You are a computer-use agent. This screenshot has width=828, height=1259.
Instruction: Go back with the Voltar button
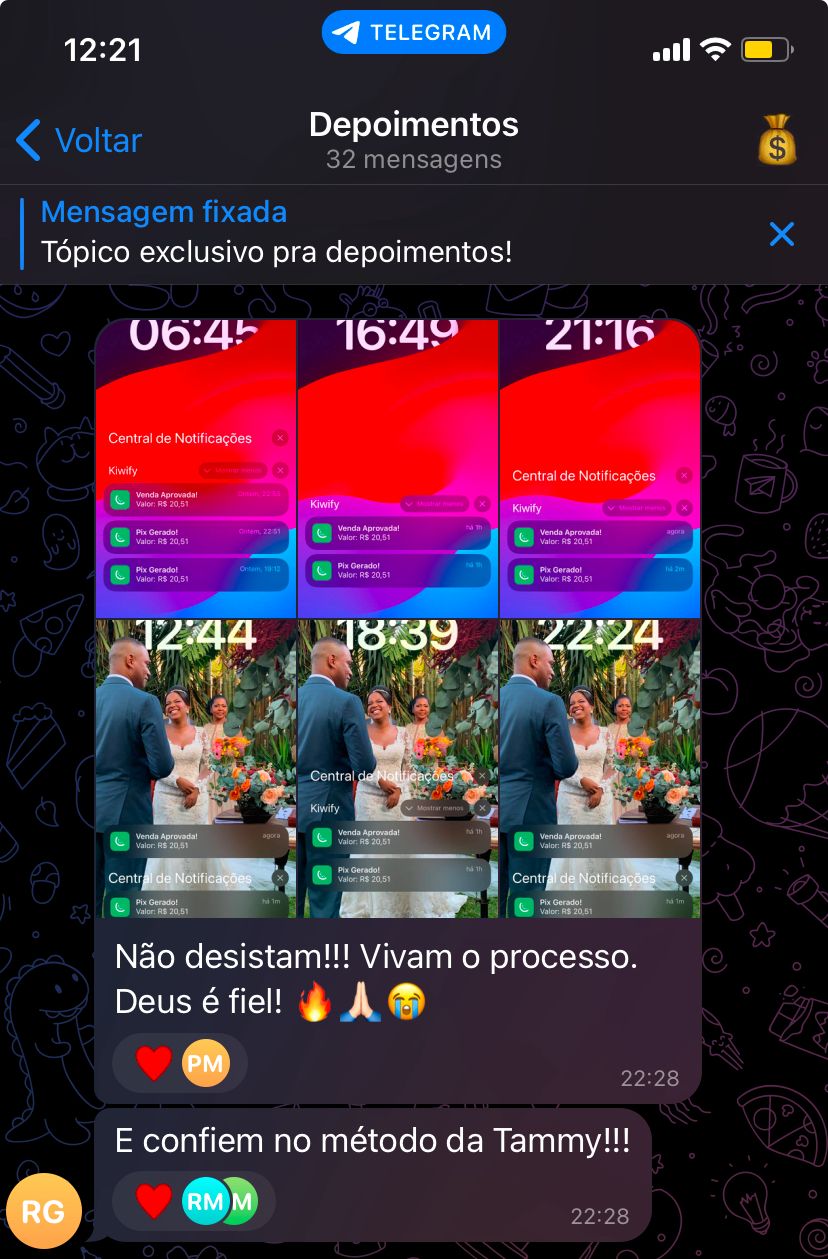click(80, 140)
